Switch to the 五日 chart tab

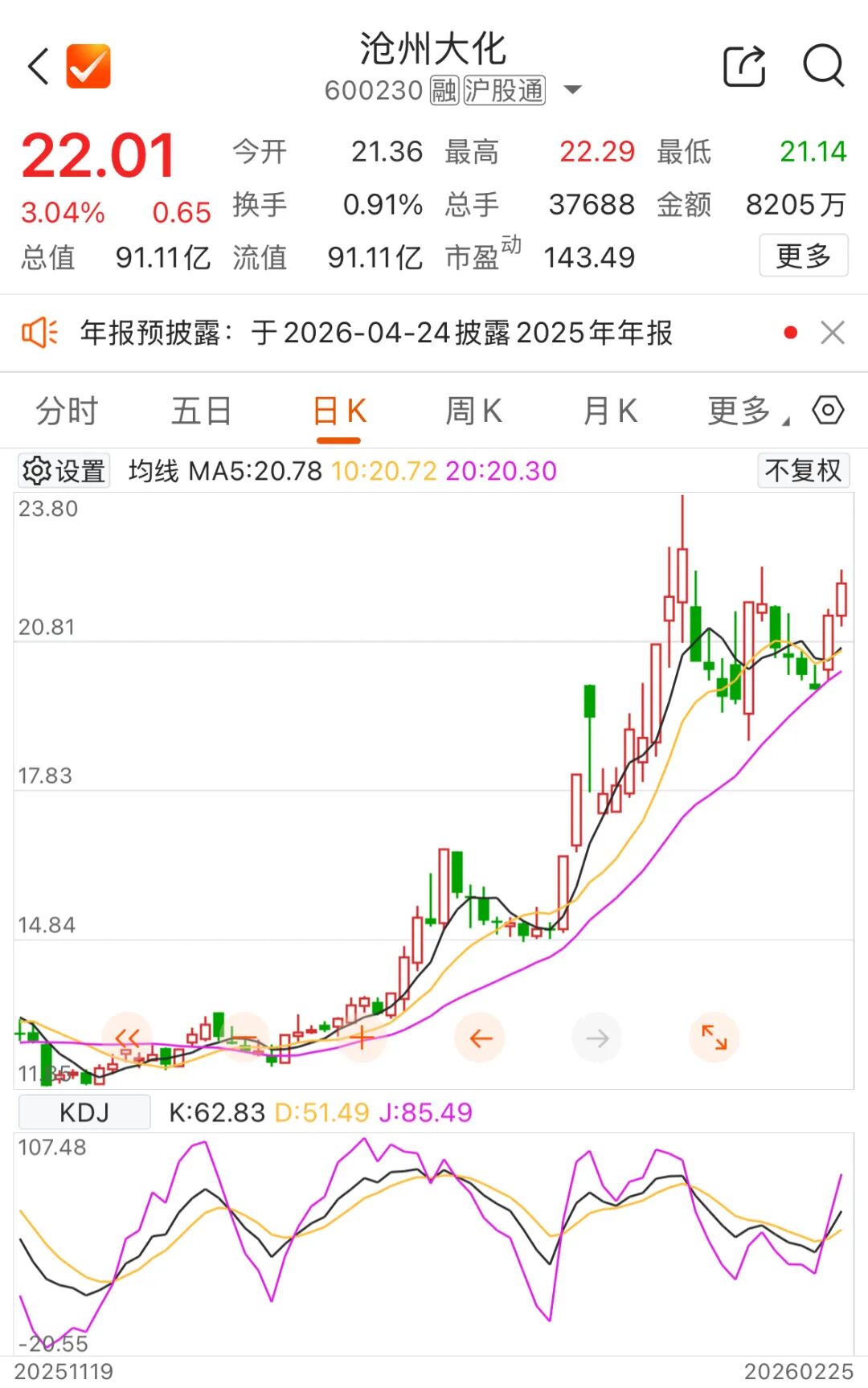[201, 411]
